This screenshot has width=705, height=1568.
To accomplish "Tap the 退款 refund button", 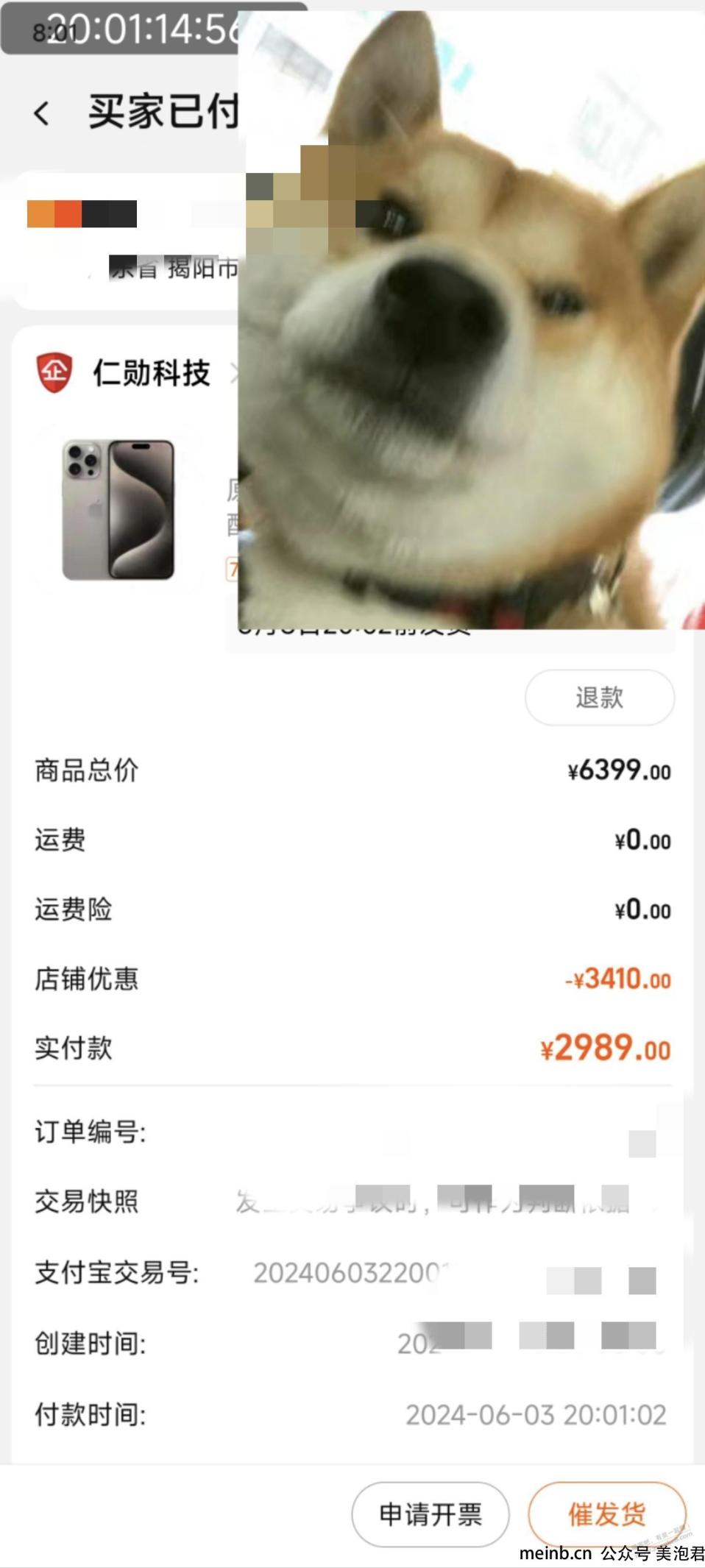I will point(599,697).
